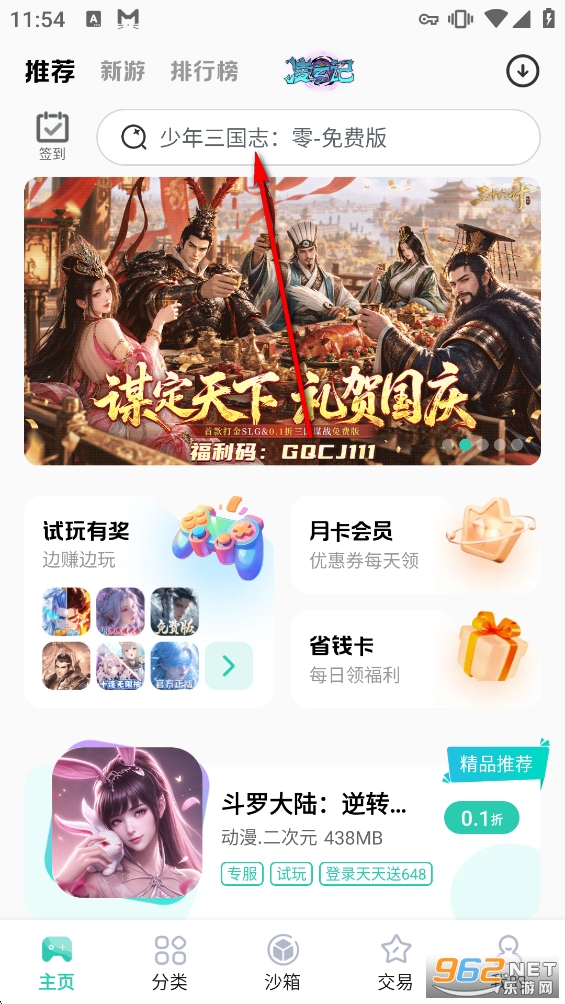565x1004 pixels.
Task: Open the 谋定天下 promotional banner
Action: coord(282,321)
